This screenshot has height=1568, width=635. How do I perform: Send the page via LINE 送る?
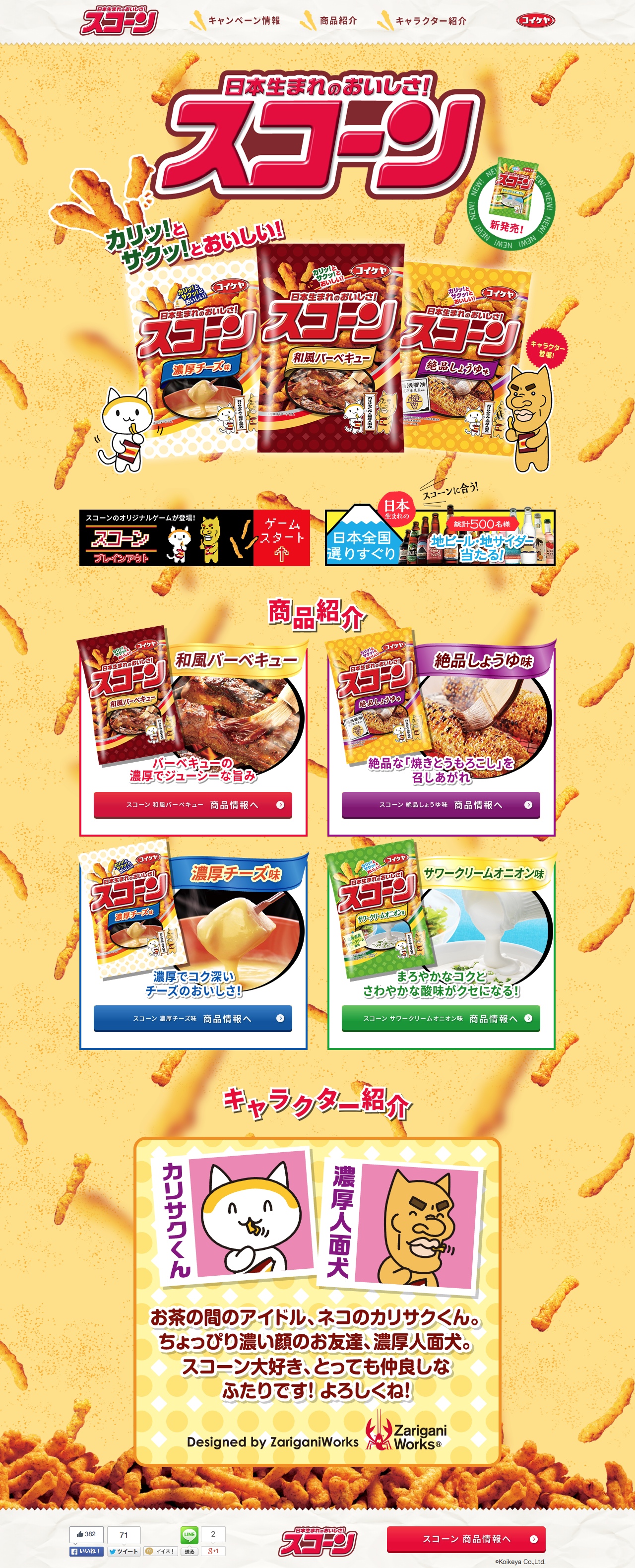pyautogui.click(x=190, y=1552)
